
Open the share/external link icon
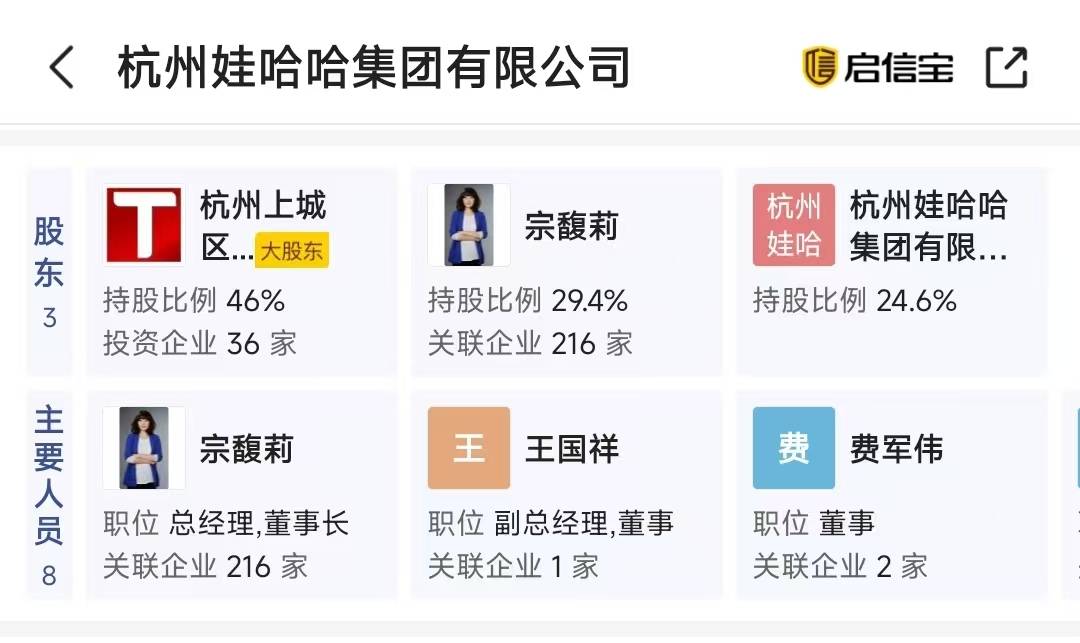click(1006, 68)
